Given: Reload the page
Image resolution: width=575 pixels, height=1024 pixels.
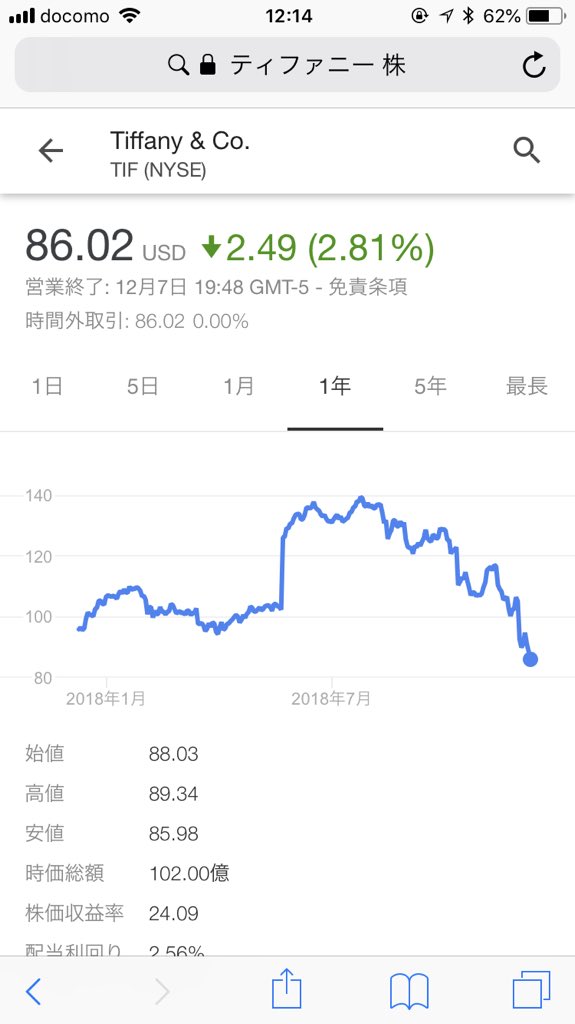Looking at the screenshot, I should (x=534, y=65).
